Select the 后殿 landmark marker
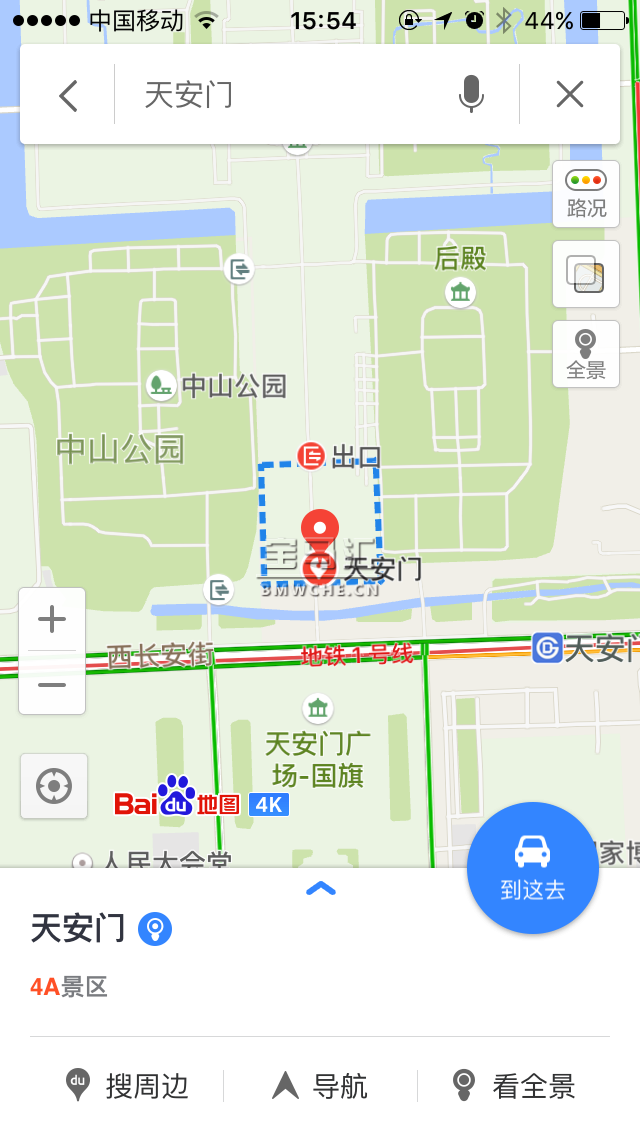The height and width of the screenshot is (1136, 640). (x=460, y=293)
